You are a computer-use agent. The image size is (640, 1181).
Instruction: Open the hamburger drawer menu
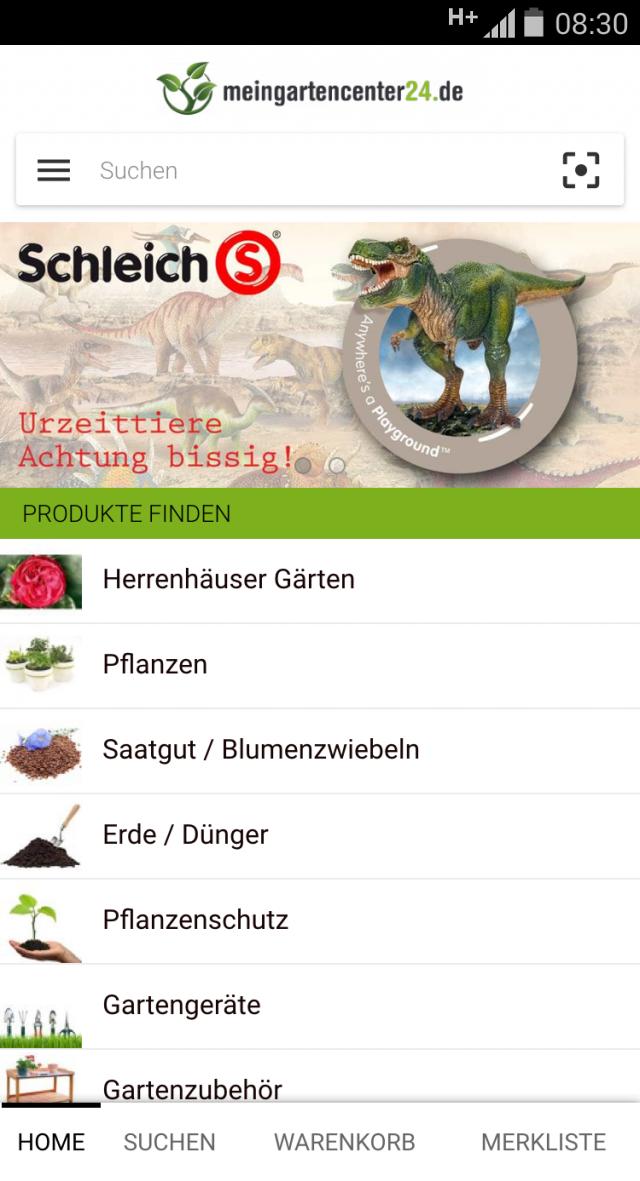click(54, 171)
